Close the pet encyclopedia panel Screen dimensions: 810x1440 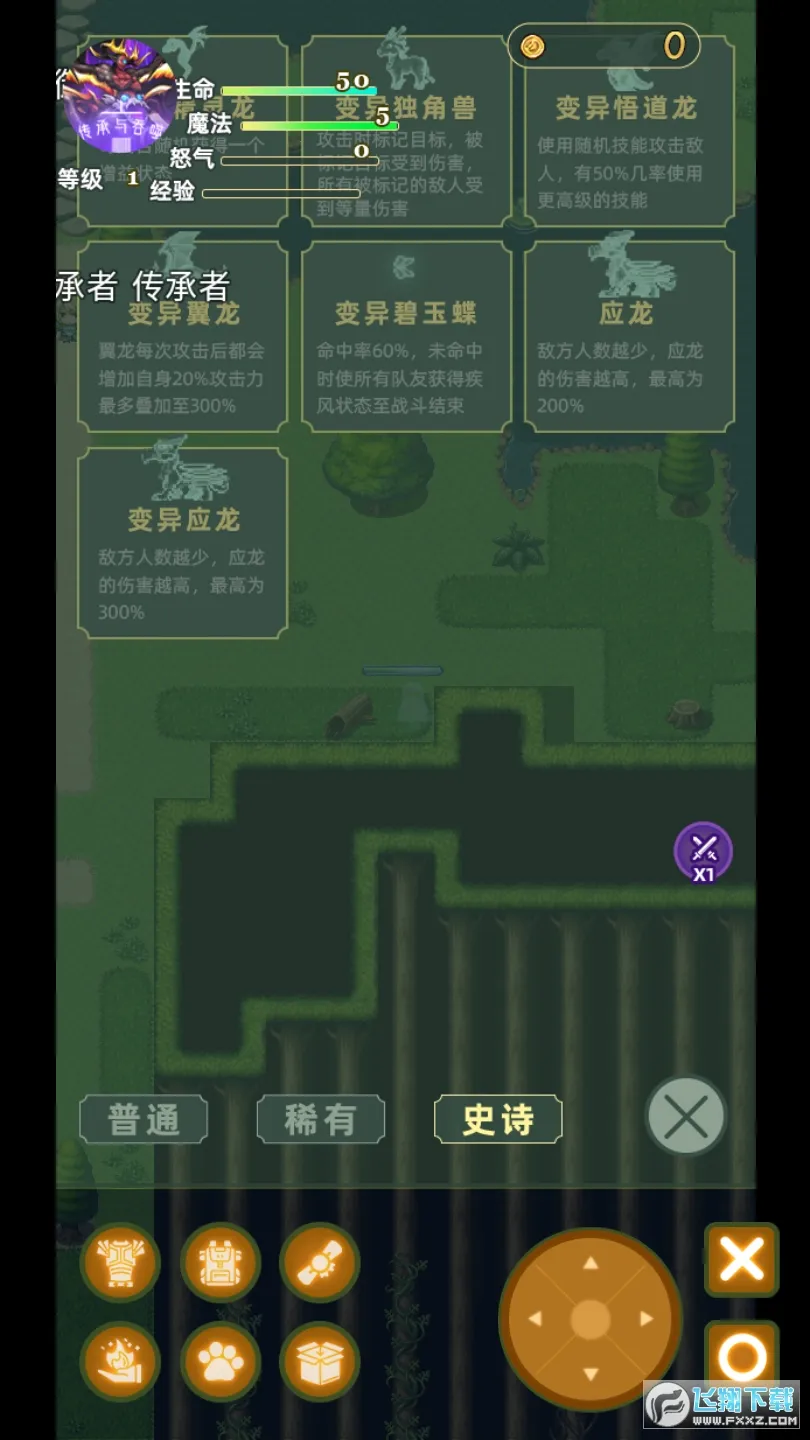coord(686,1116)
